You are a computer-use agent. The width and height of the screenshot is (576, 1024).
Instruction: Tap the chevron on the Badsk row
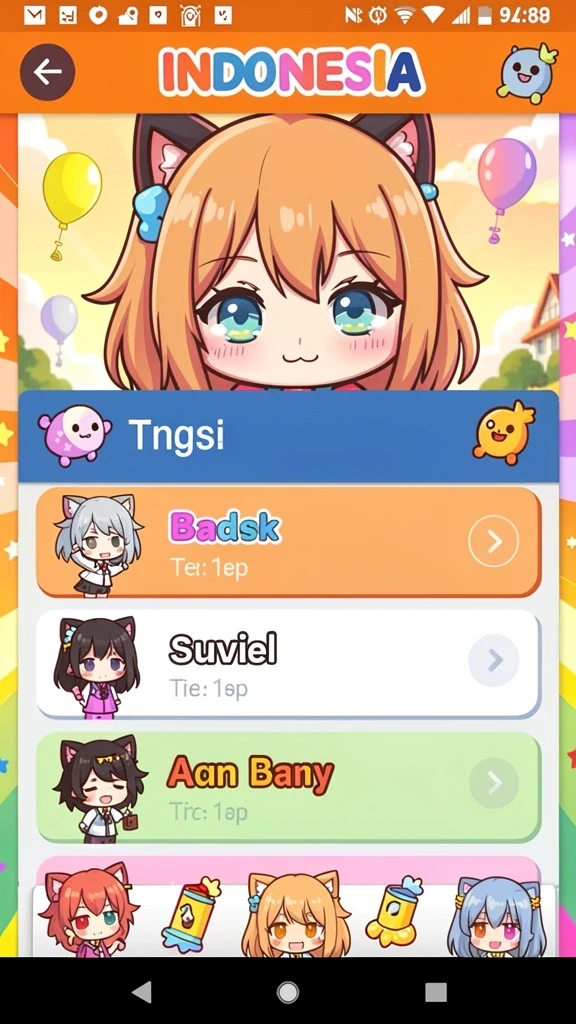coord(494,541)
